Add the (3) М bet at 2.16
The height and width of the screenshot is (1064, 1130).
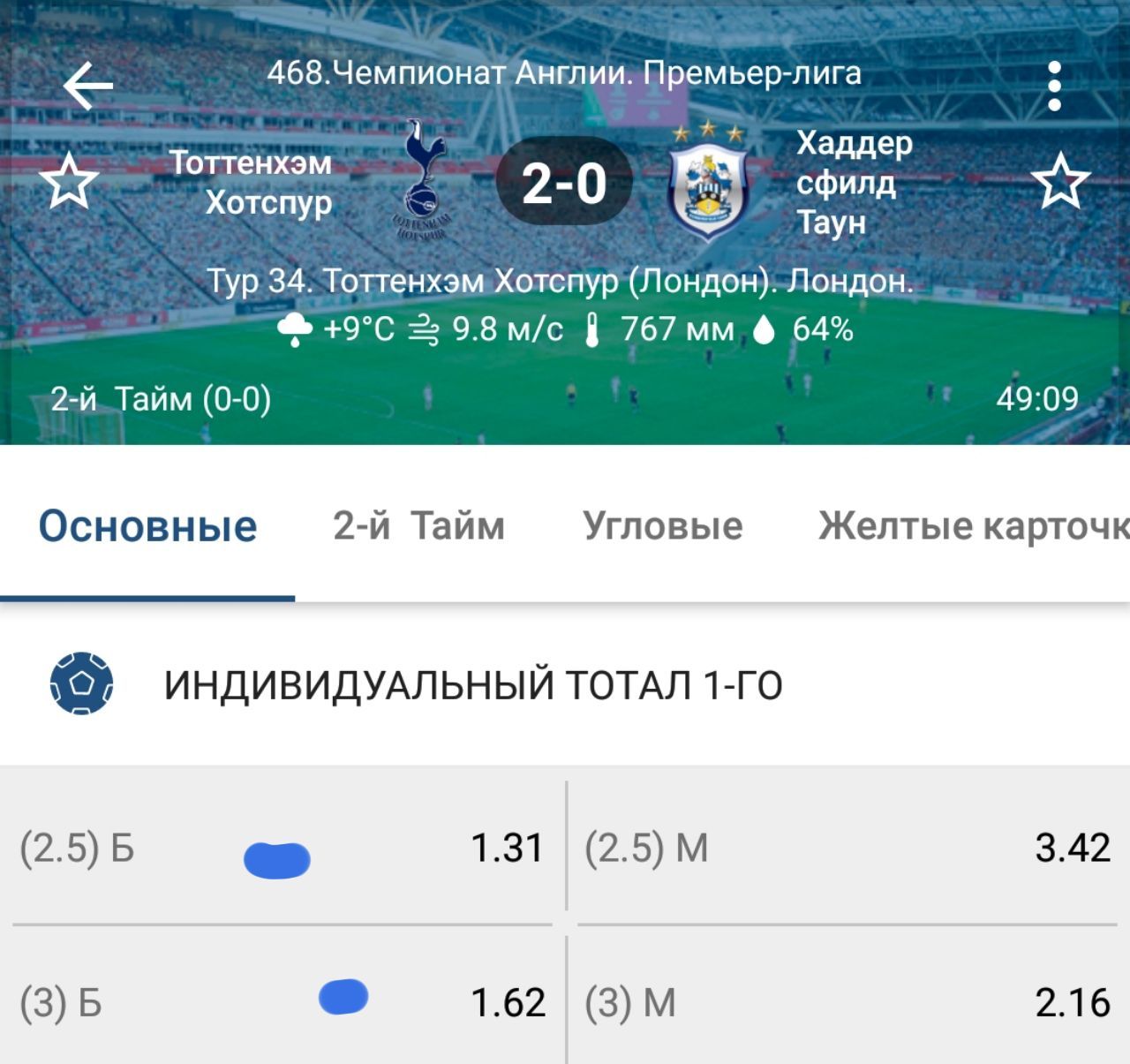847,1002
